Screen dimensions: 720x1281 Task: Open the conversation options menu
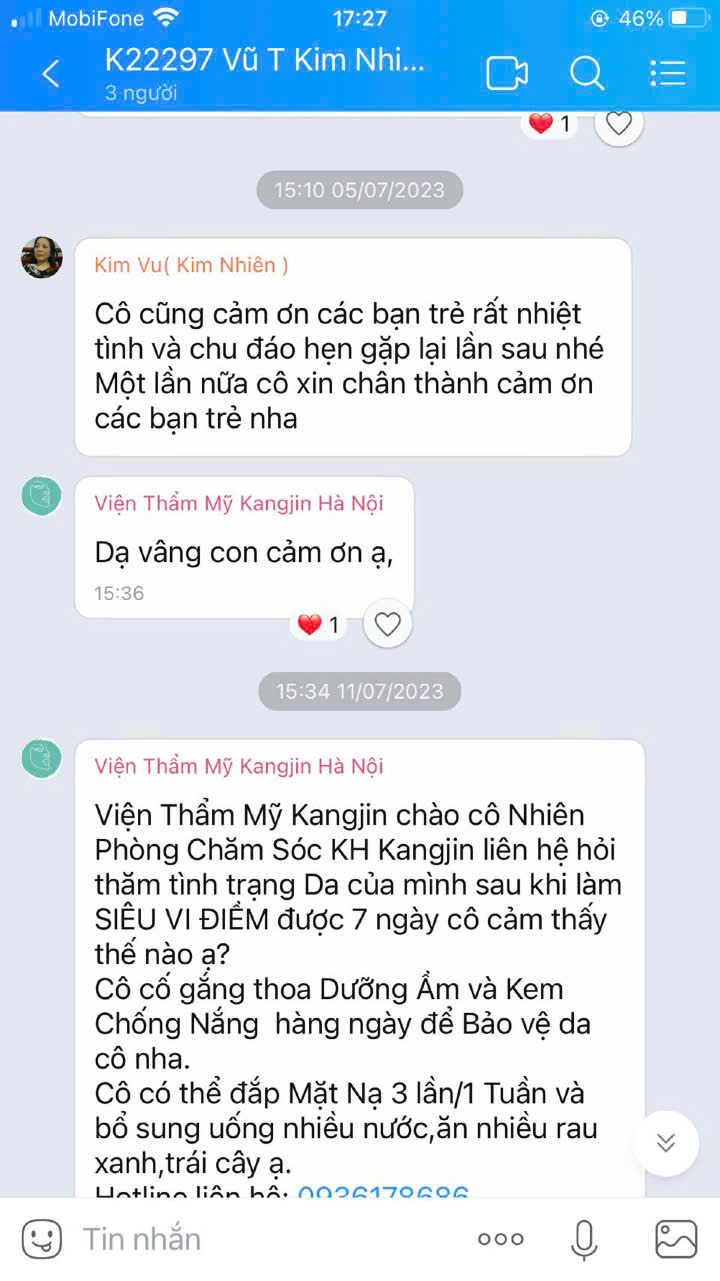[667, 73]
